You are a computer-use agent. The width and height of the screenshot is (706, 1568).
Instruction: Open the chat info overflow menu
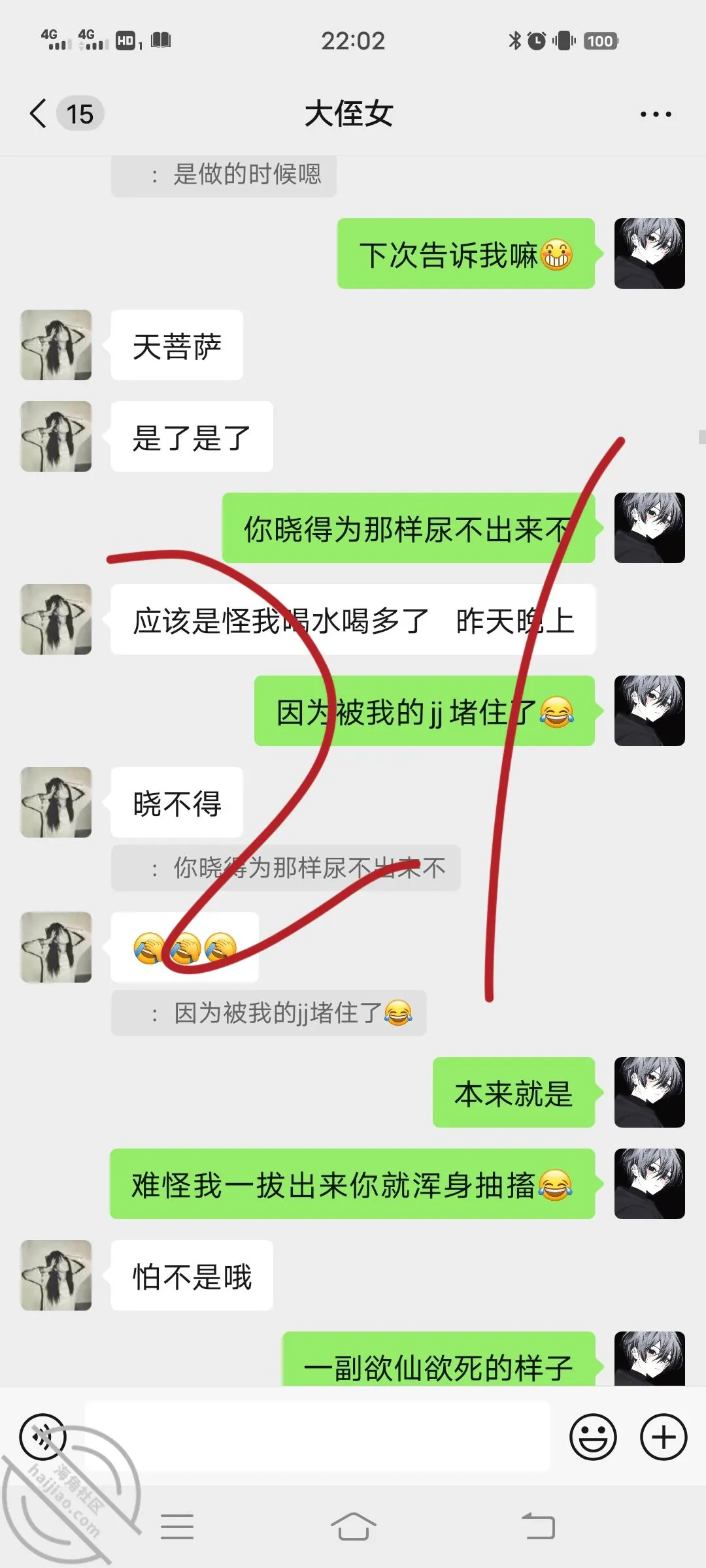(656, 114)
